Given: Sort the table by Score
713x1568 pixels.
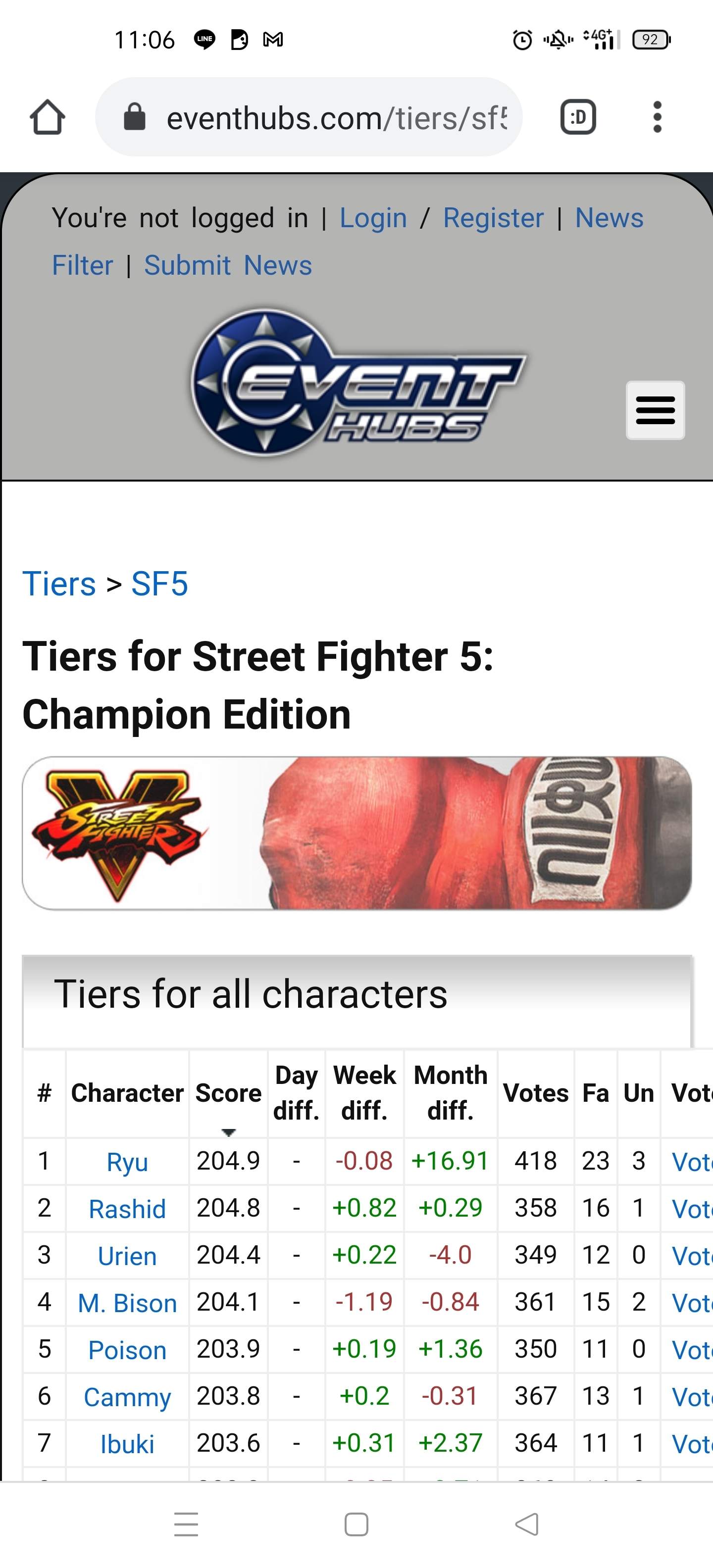Looking at the screenshot, I should (228, 1094).
